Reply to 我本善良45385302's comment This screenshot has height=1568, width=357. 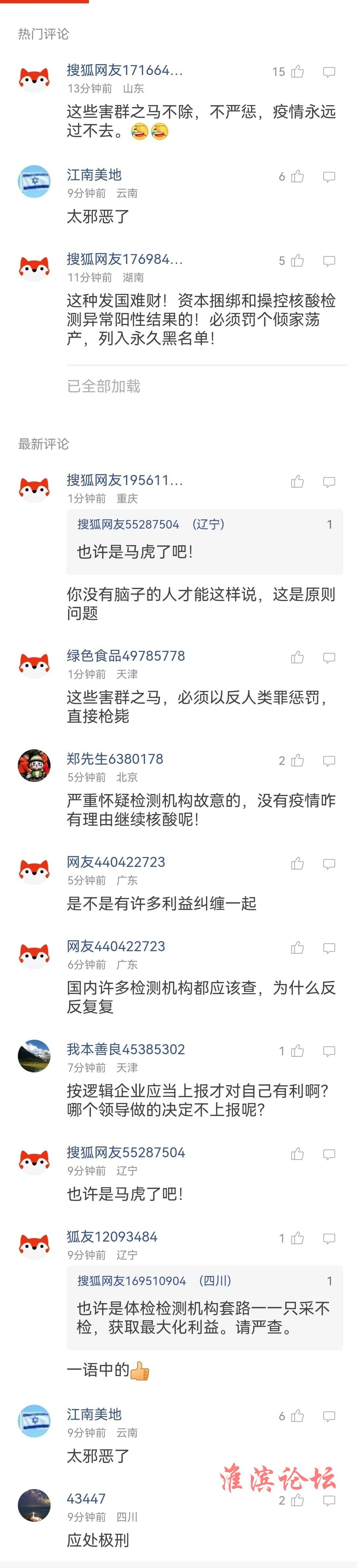pos(329,1051)
